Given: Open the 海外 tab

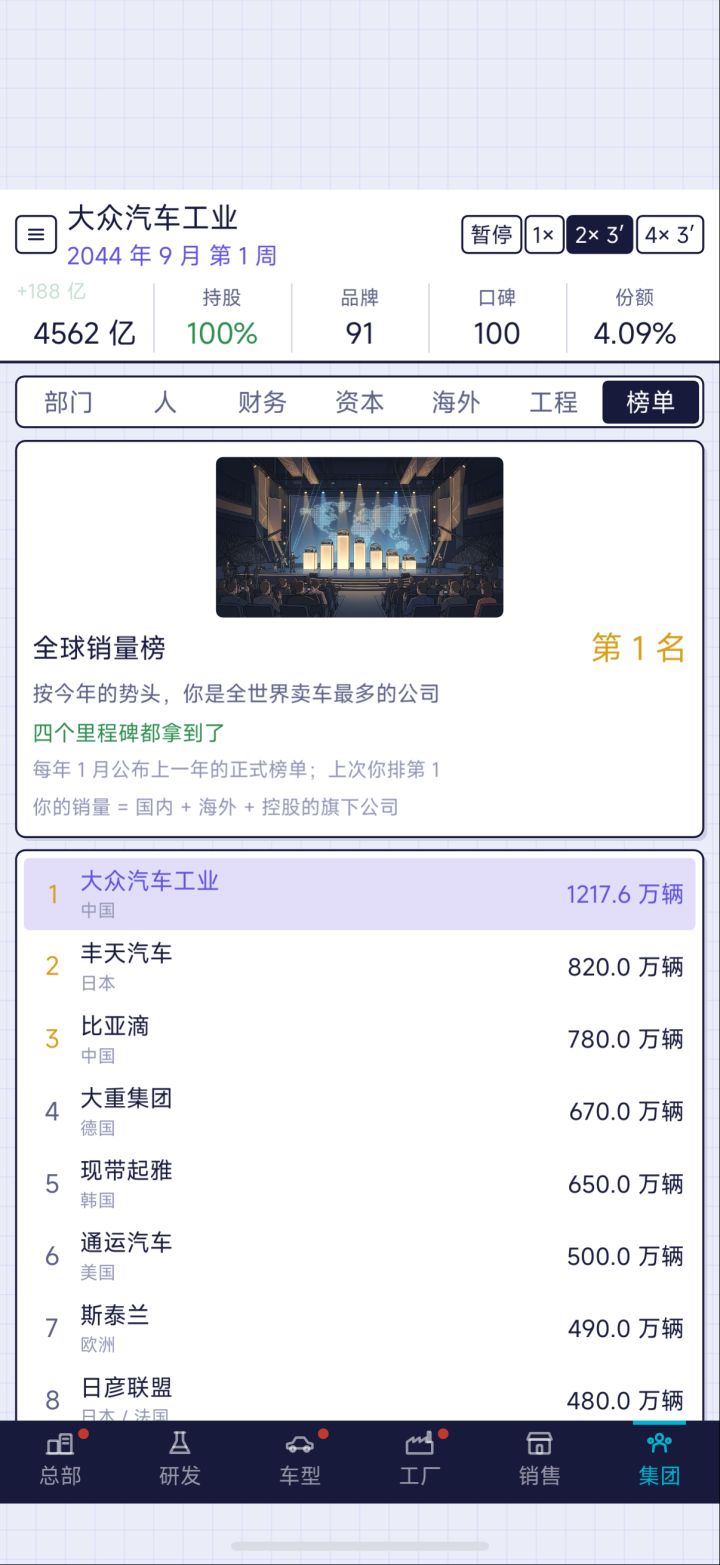Looking at the screenshot, I should coord(456,402).
